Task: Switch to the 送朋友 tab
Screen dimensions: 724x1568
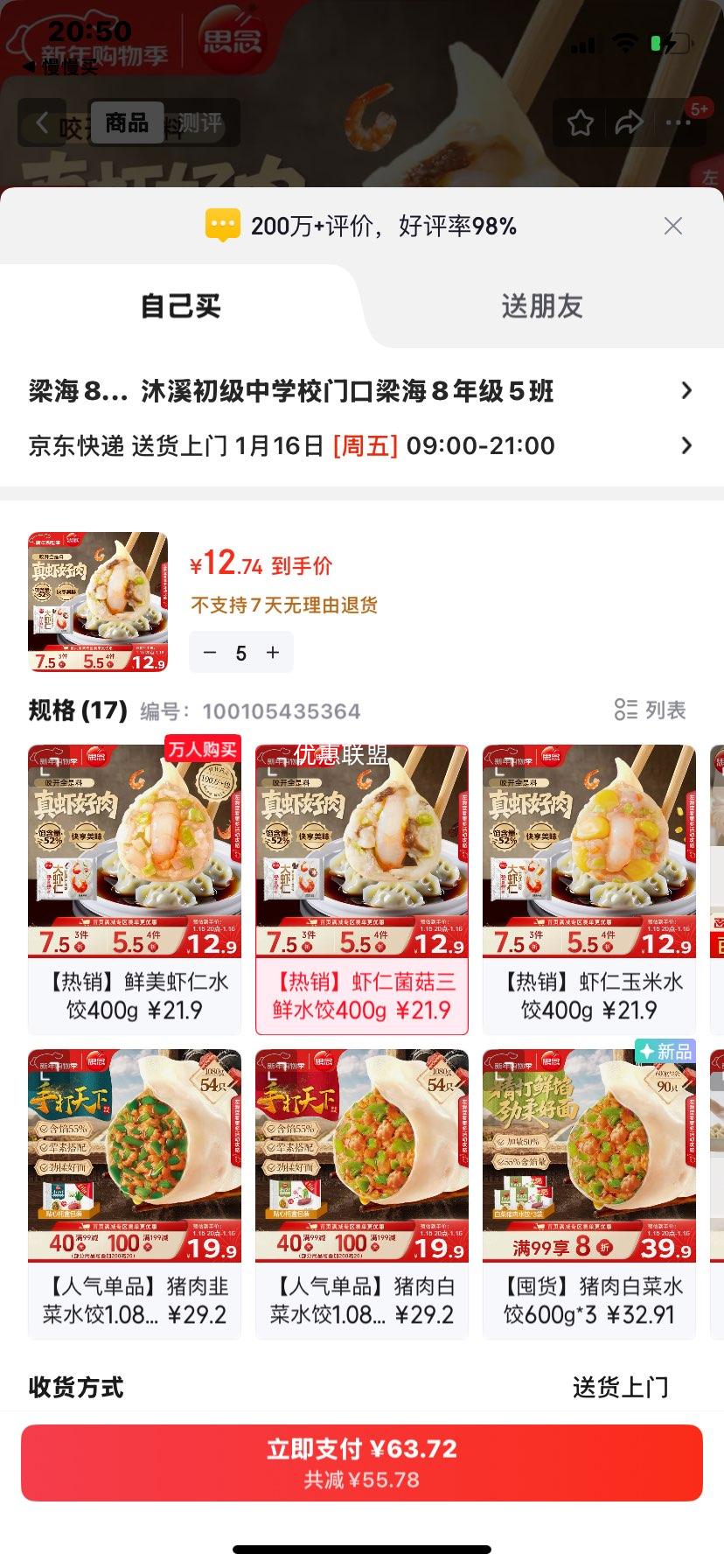Action: (x=542, y=307)
